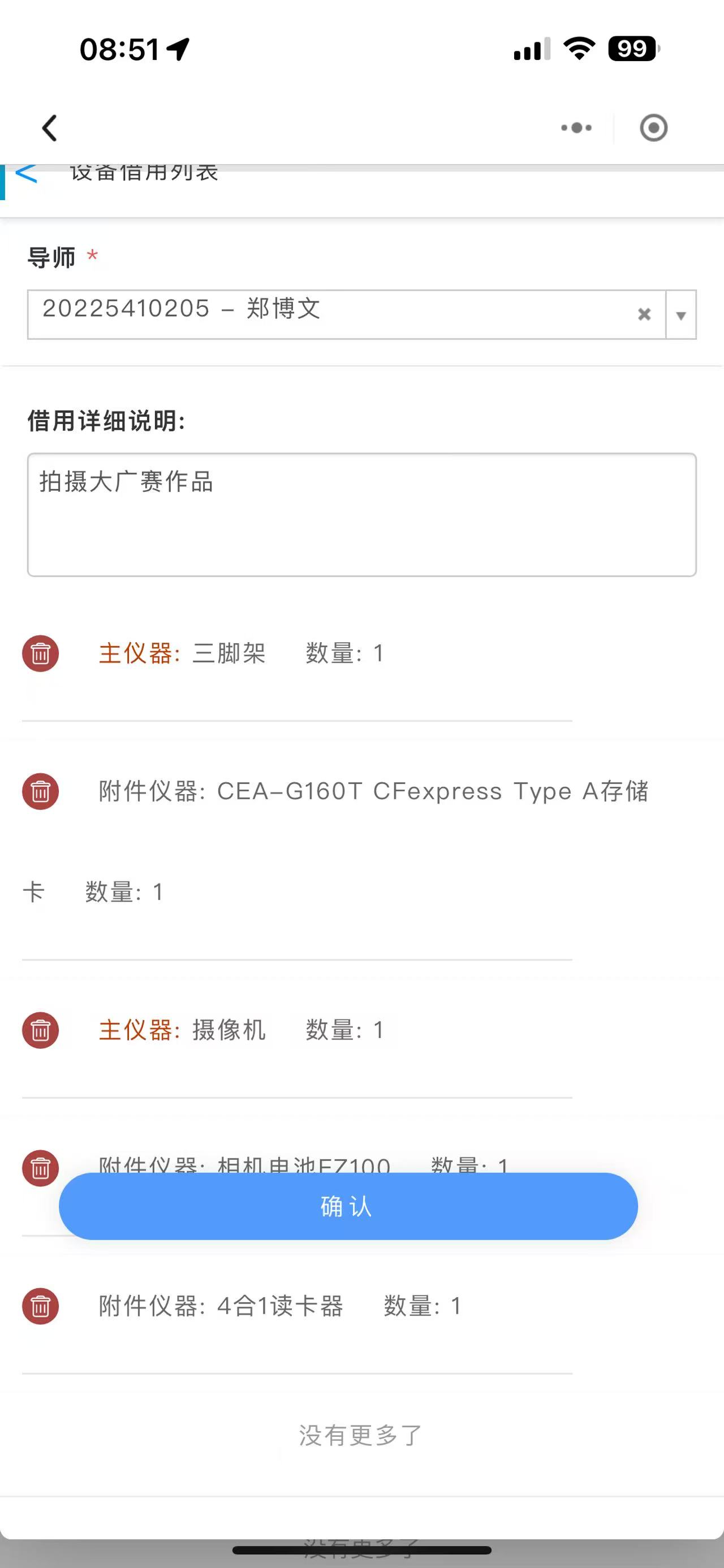This screenshot has width=724, height=1568.
Task: Open the mini program three-dot menu
Action: click(x=576, y=128)
